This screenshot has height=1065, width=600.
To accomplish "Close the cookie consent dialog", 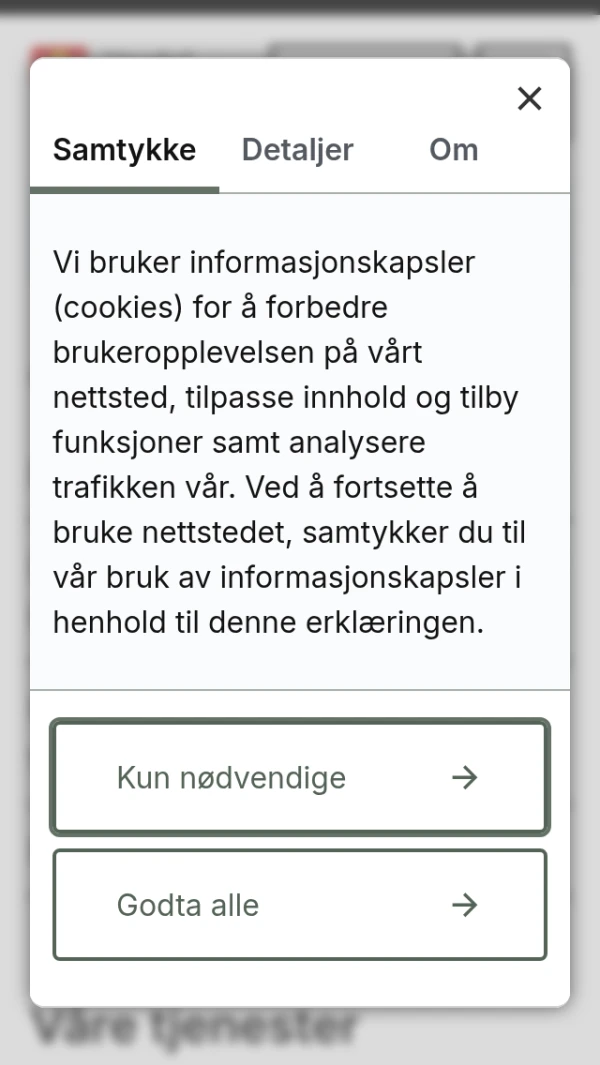I will 529,98.
